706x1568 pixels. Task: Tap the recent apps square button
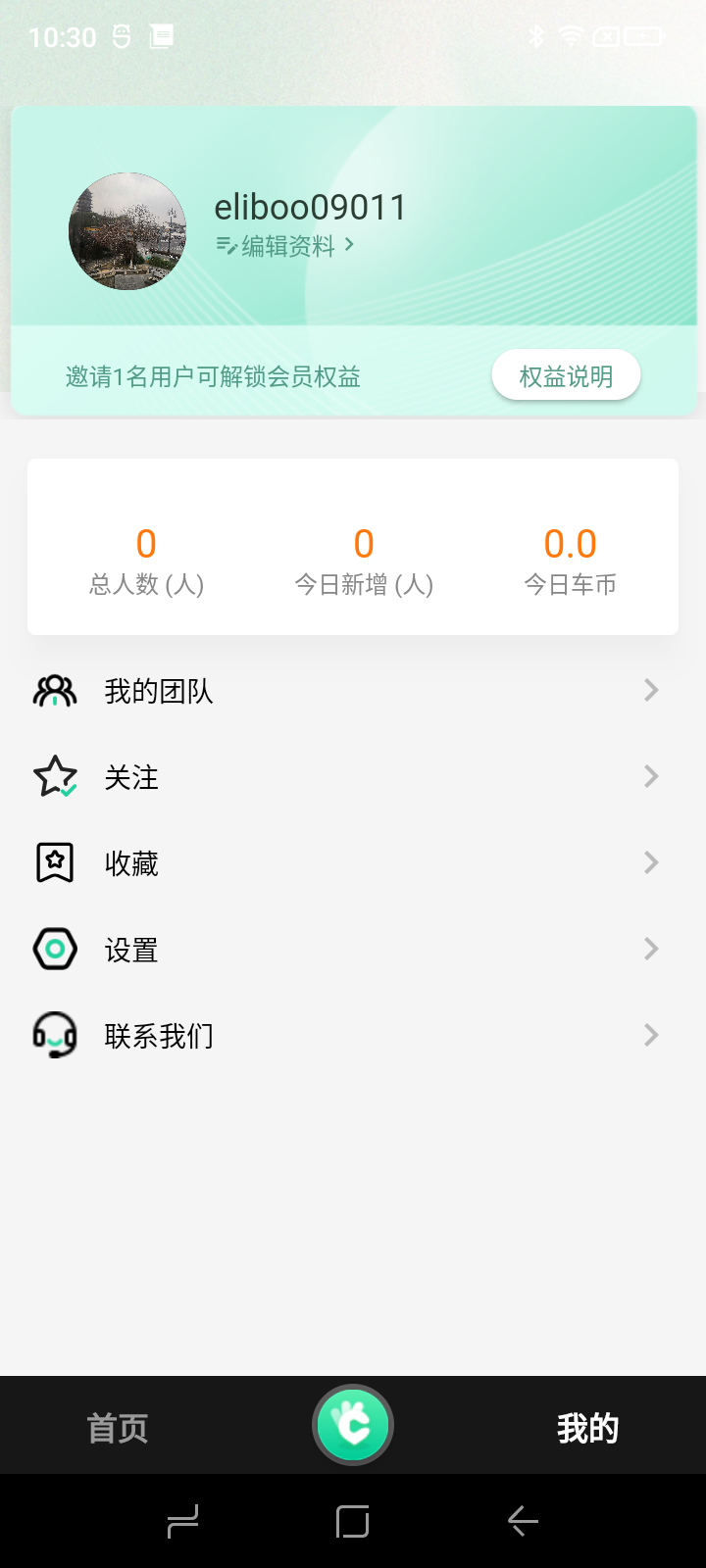coord(353,1522)
